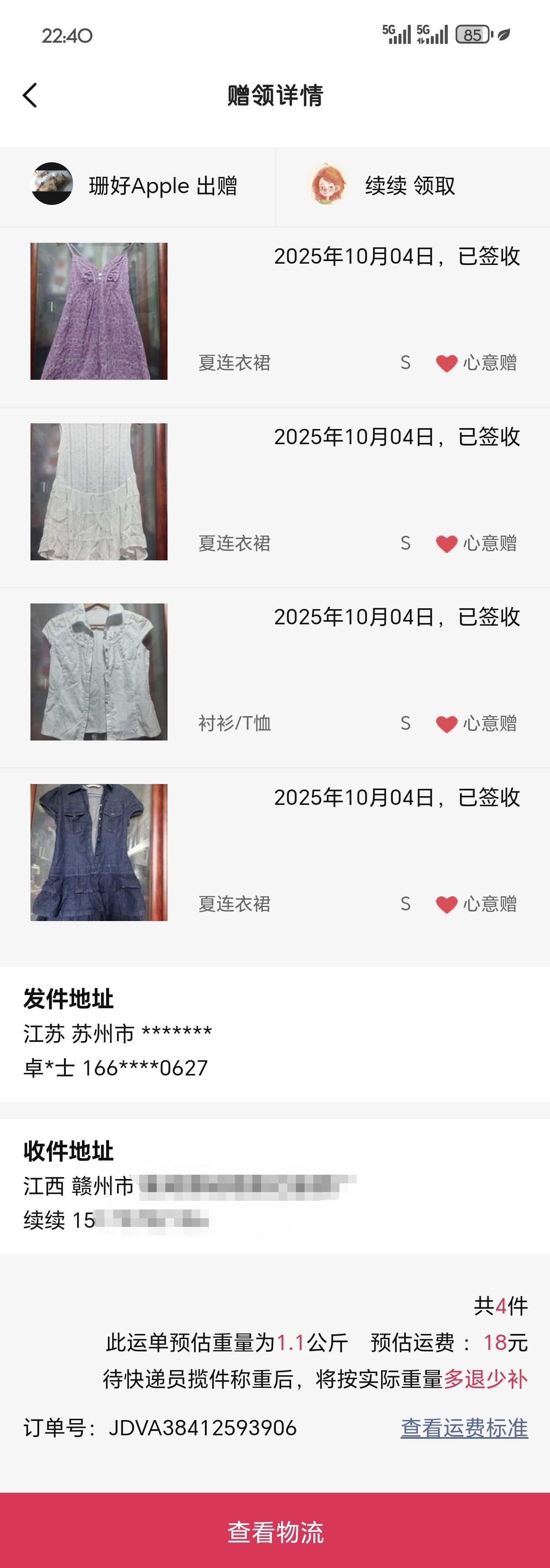This screenshot has height=1568, width=550.
Task: Open the 查看运费标准 link
Action: [x=463, y=1427]
